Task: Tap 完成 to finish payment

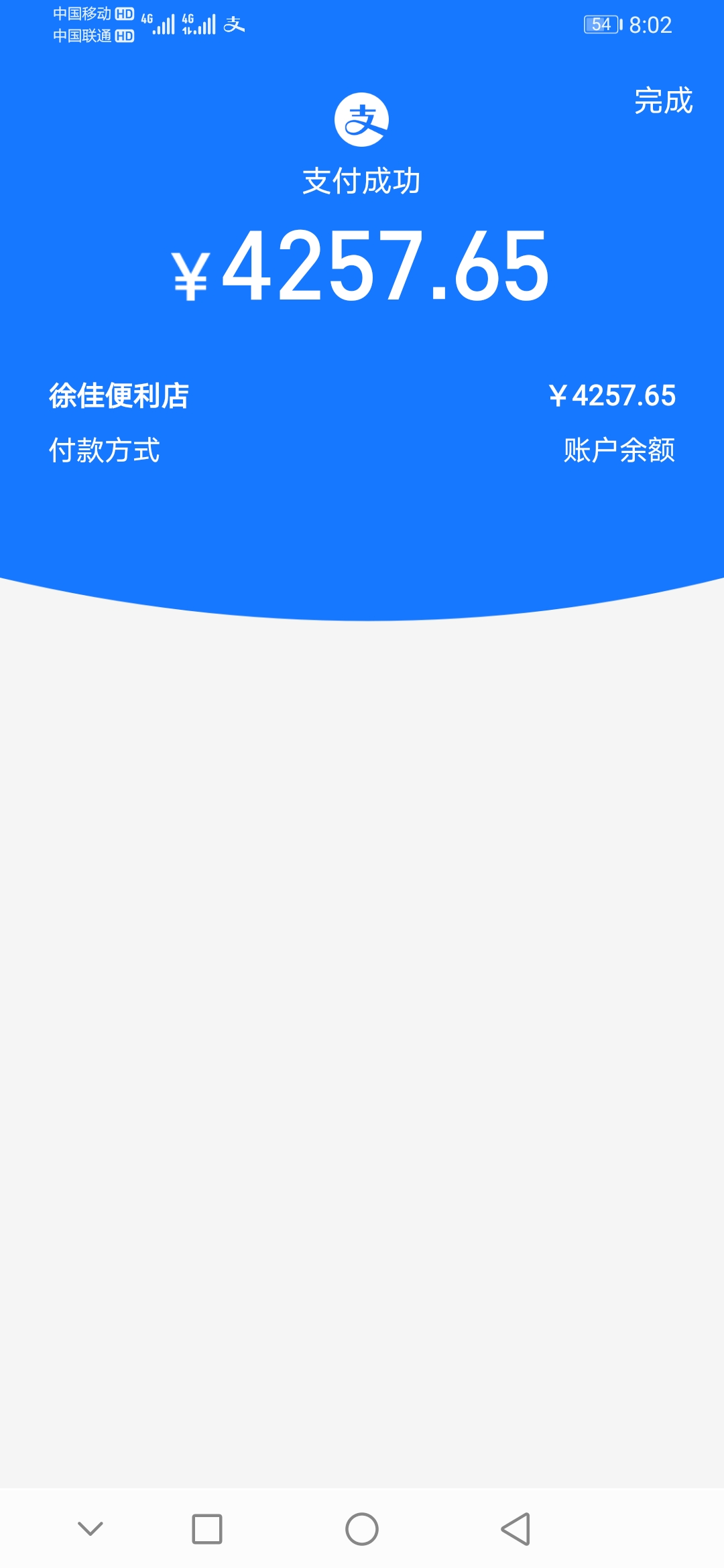Action: pos(663,101)
